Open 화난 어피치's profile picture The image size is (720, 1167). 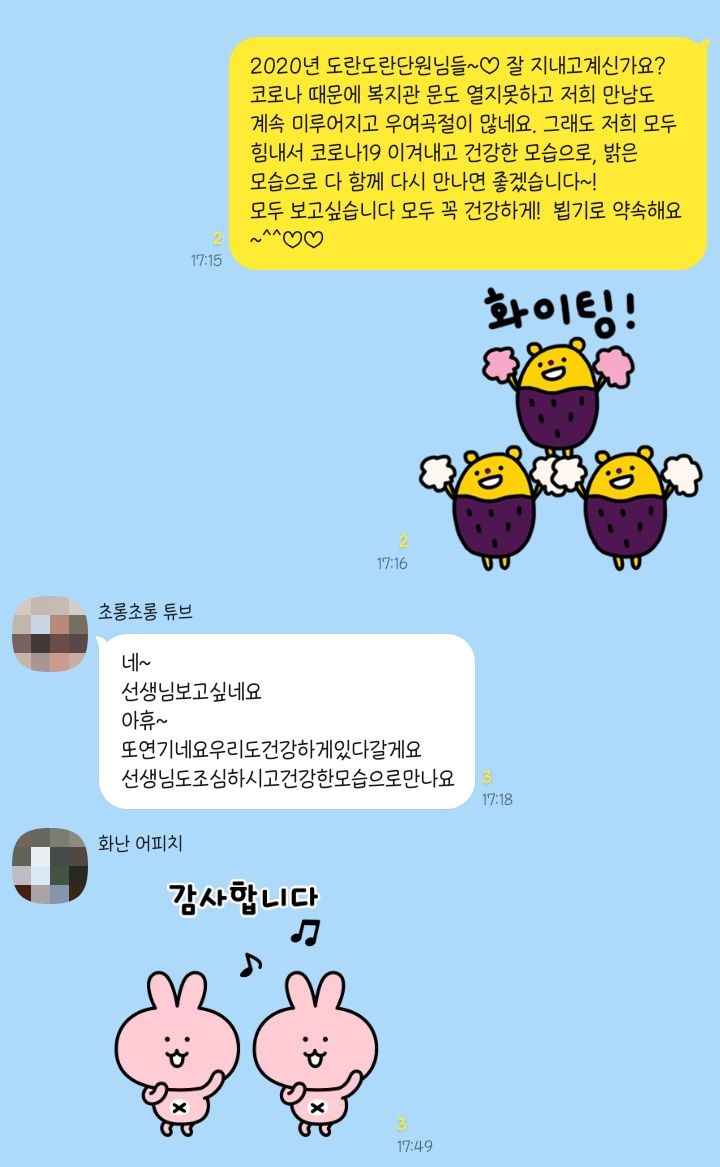[x=50, y=866]
